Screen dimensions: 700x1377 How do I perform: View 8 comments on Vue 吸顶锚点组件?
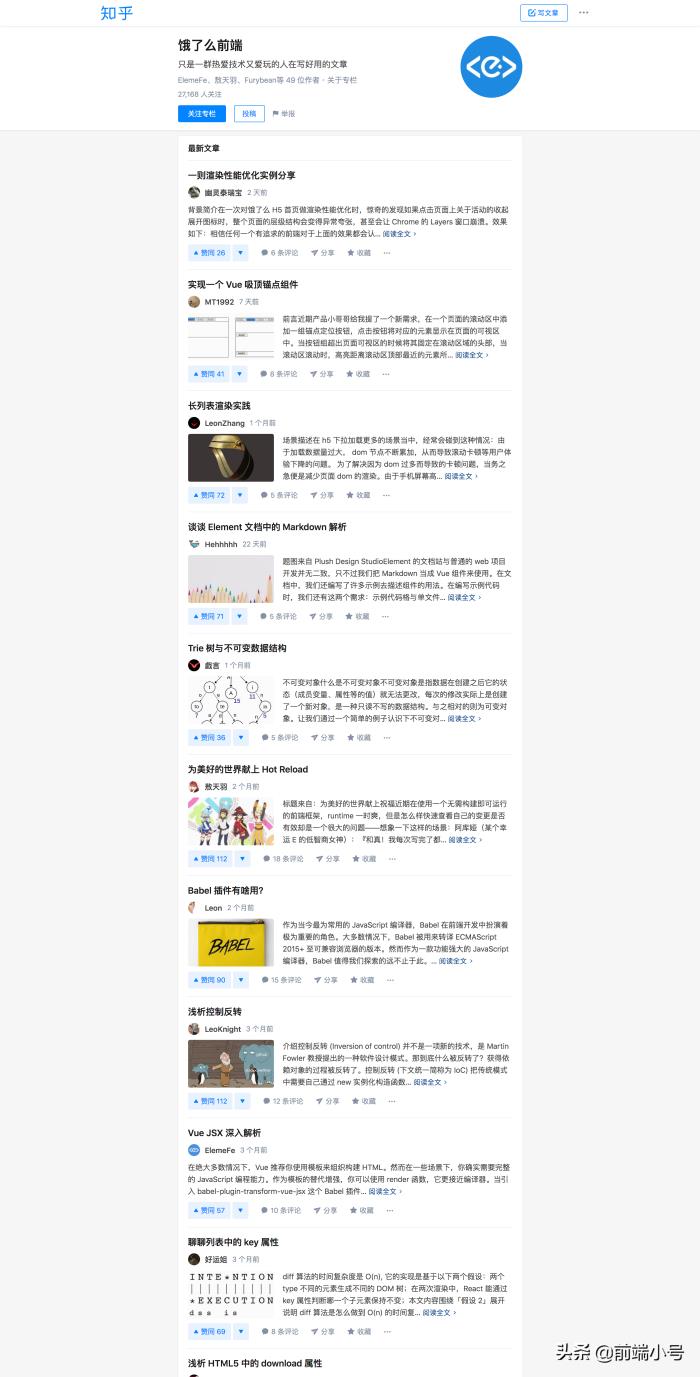pos(279,374)
